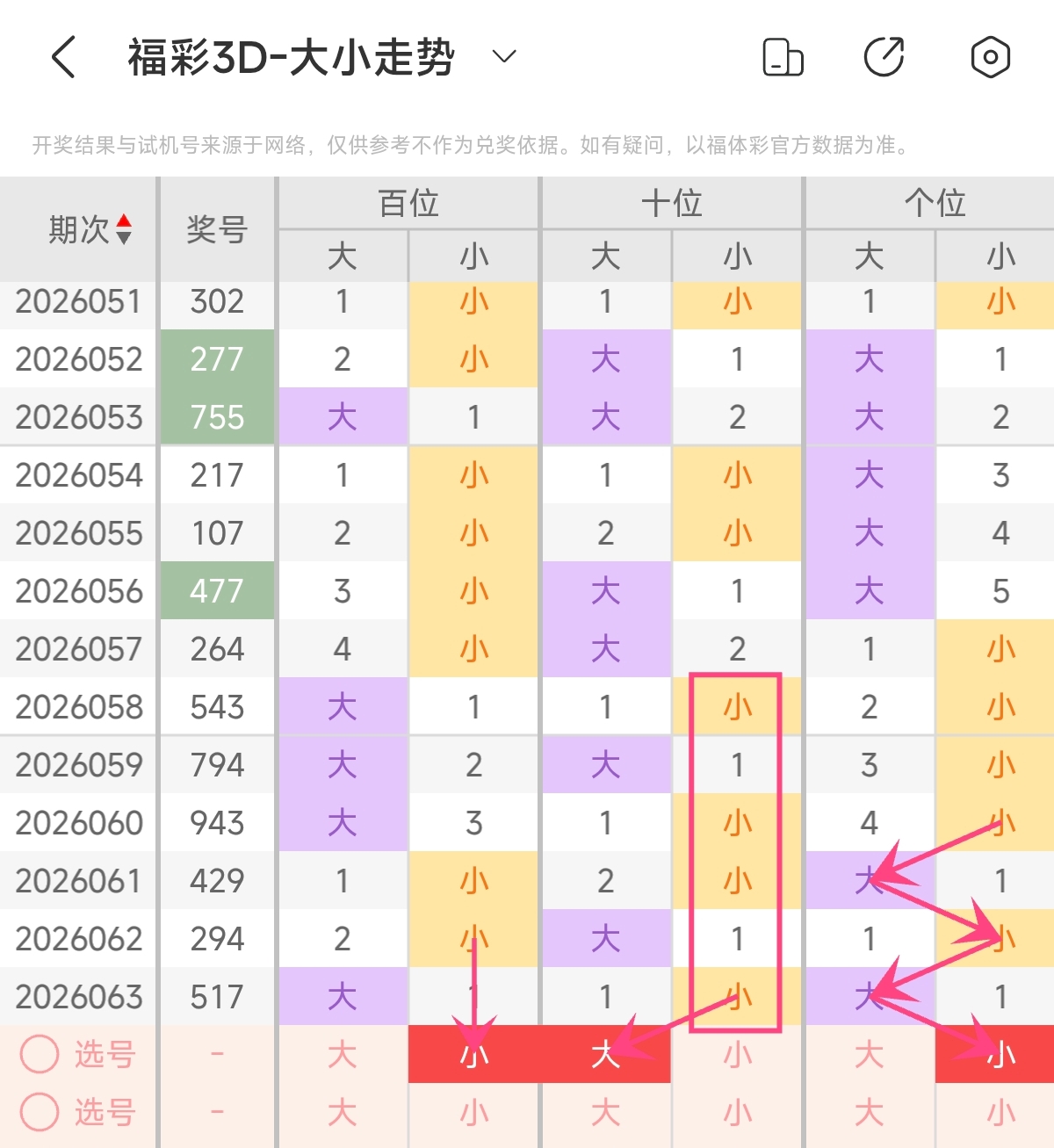
Task: Tick the first 选号 row's radio circle
Action: tap(40, 1054)
